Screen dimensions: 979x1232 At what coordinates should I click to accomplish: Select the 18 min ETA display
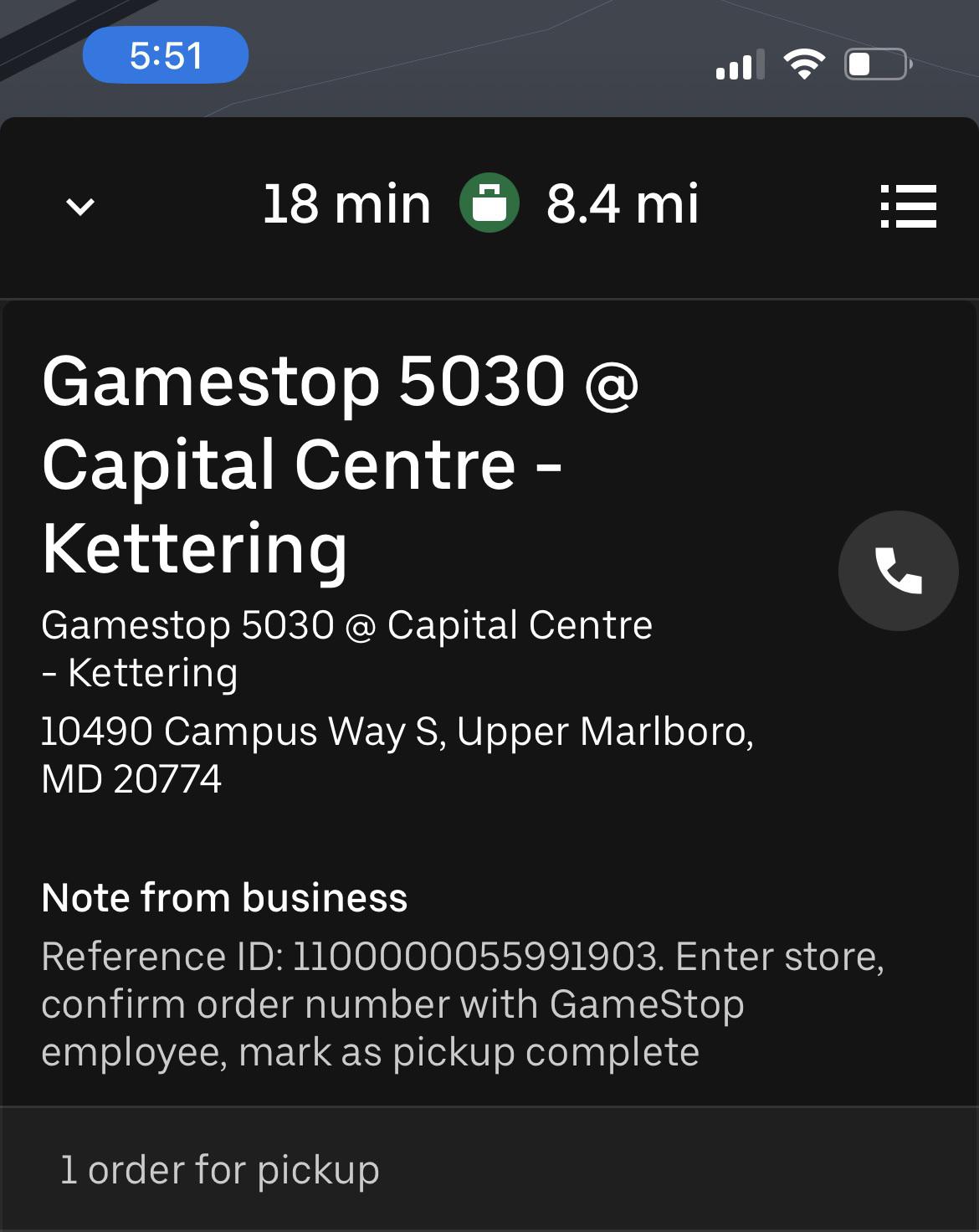coord(346,203)
